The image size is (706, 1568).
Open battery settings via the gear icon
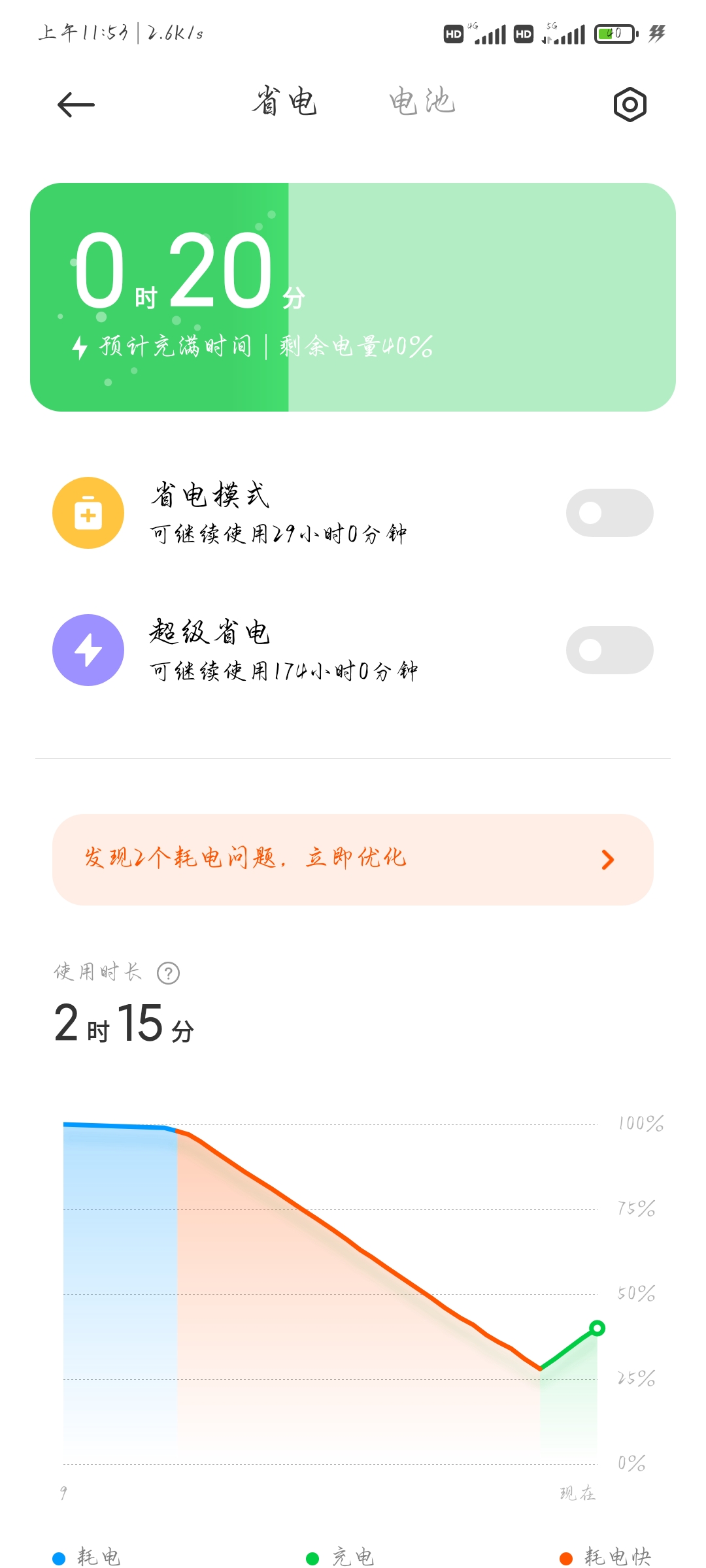630,105
